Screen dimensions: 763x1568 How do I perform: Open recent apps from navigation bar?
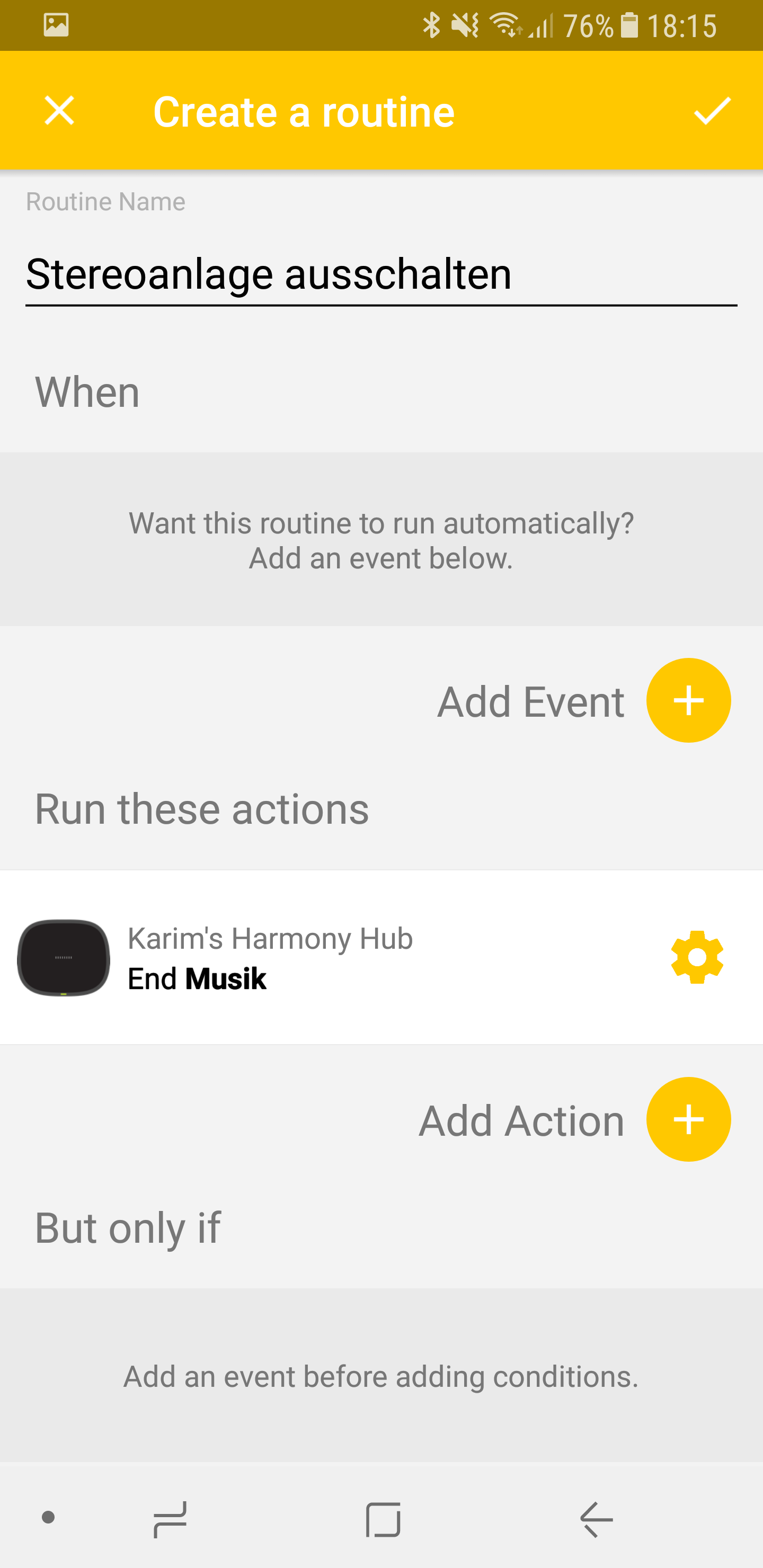[x=170, y=1519]
